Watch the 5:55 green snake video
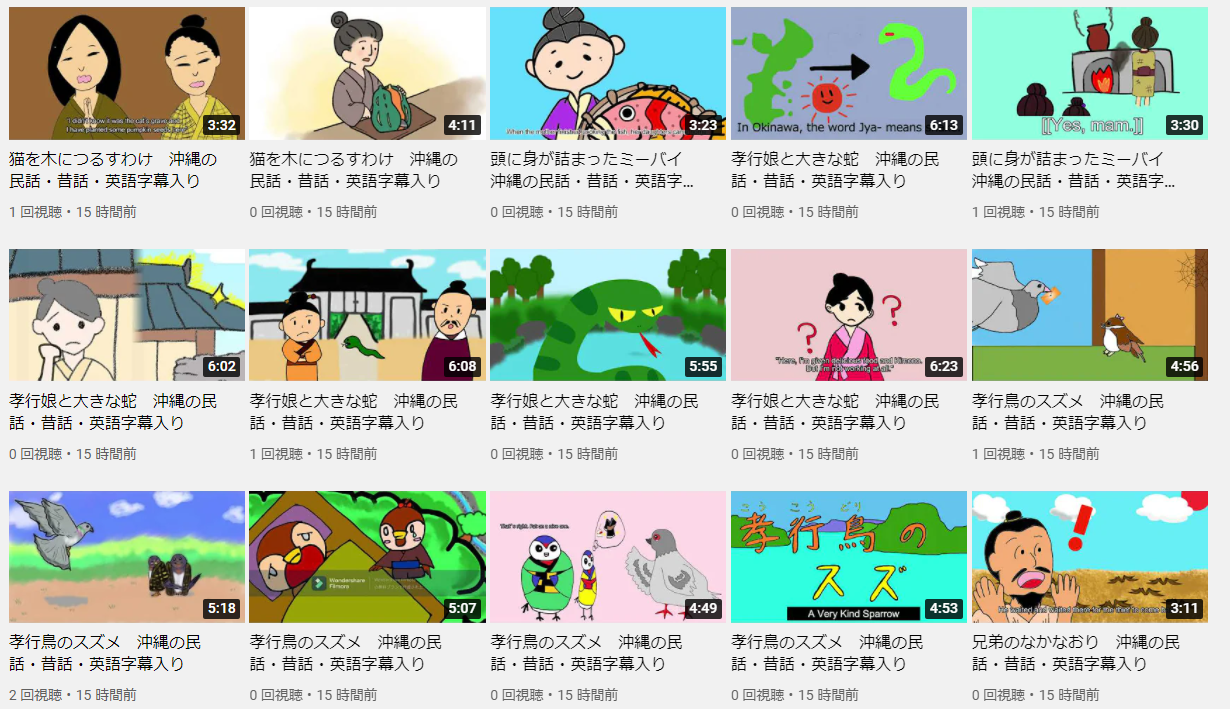The image size is (1230, 709). (608, 315)
